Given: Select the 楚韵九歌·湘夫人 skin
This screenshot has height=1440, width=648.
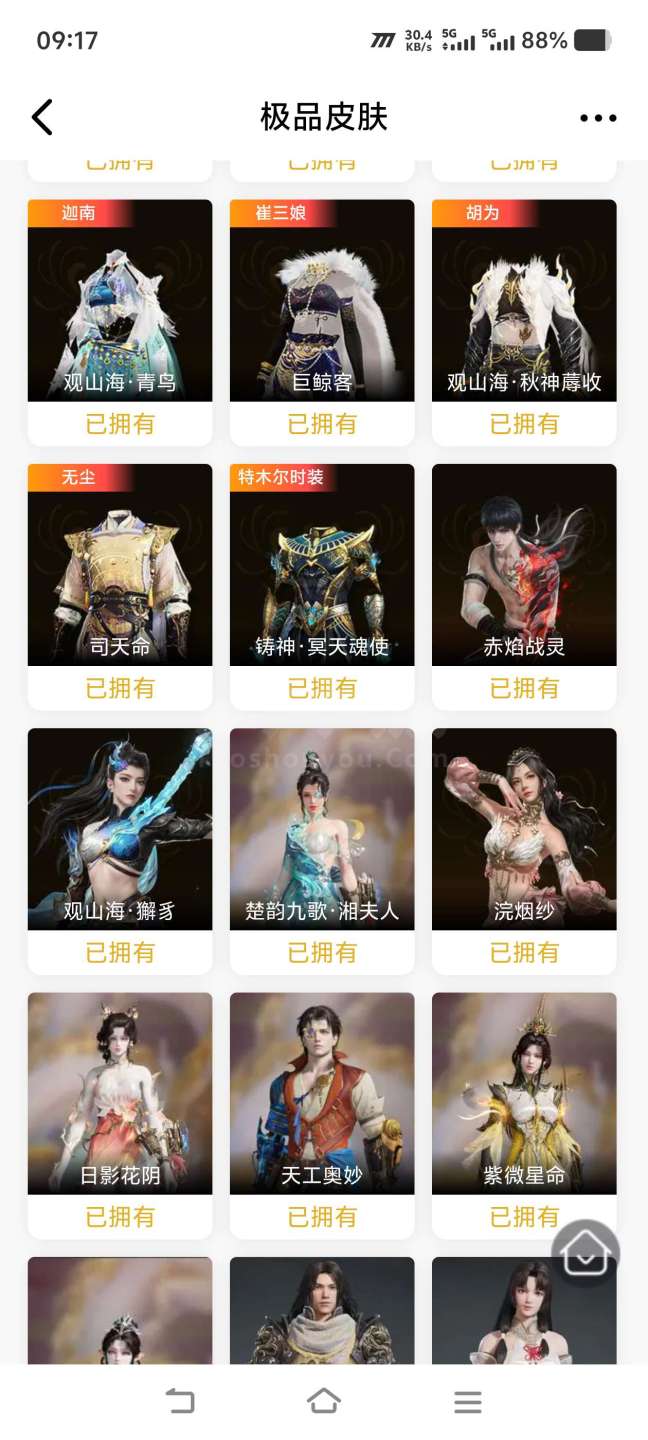Looking at the screenshot, I should click(322, 829).
